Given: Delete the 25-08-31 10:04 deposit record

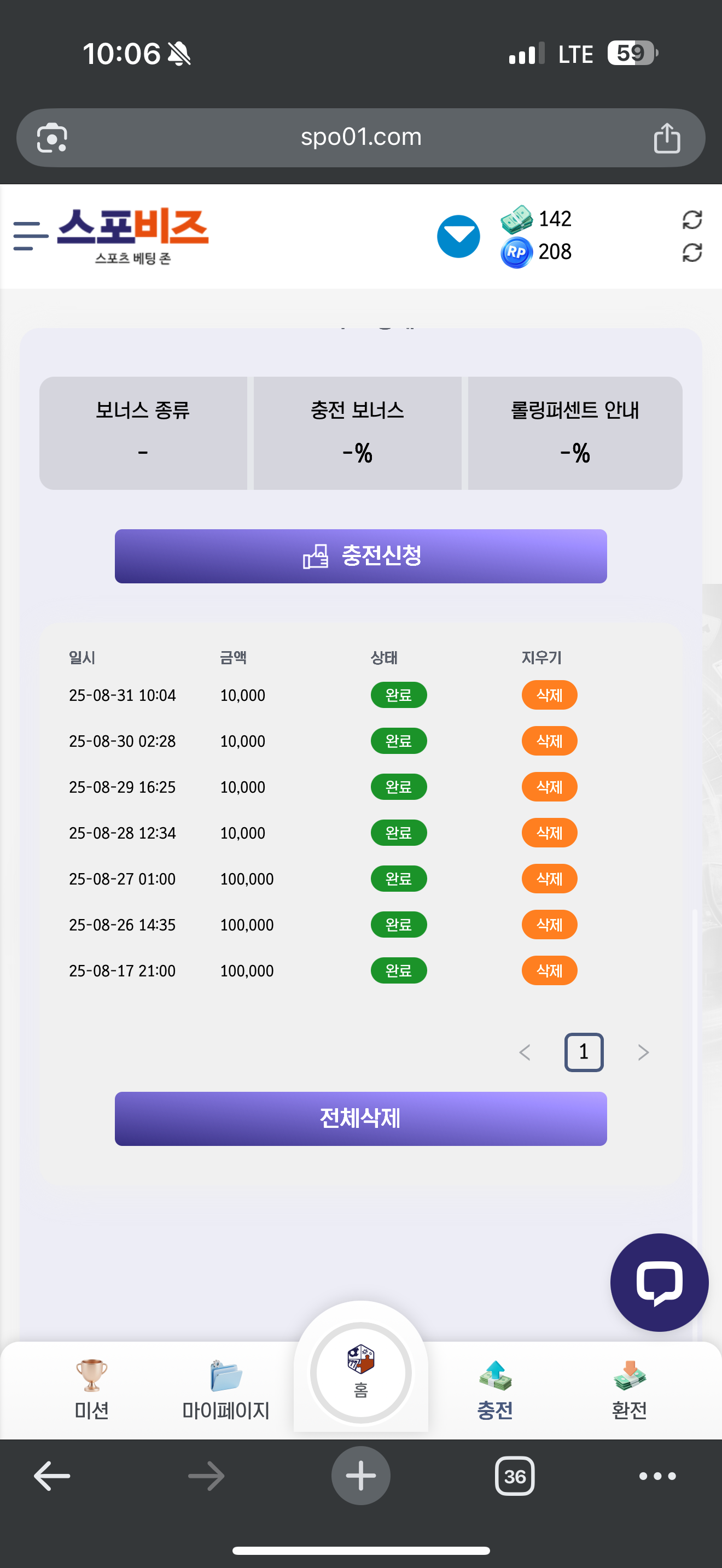Looking at the screenshot, I should [x=549, y=694].
